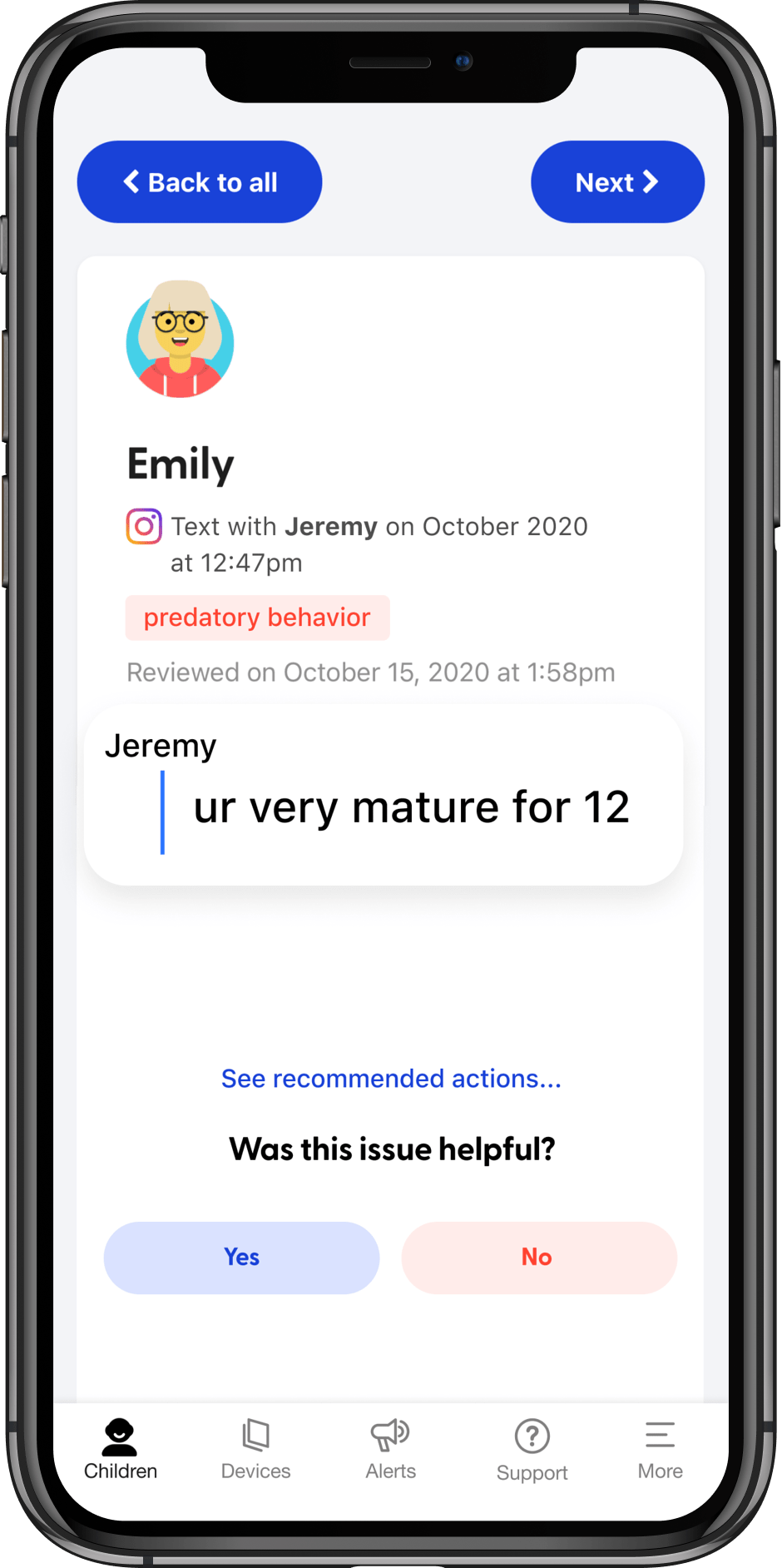
Task: Go to the next alert
Action: 617,182
